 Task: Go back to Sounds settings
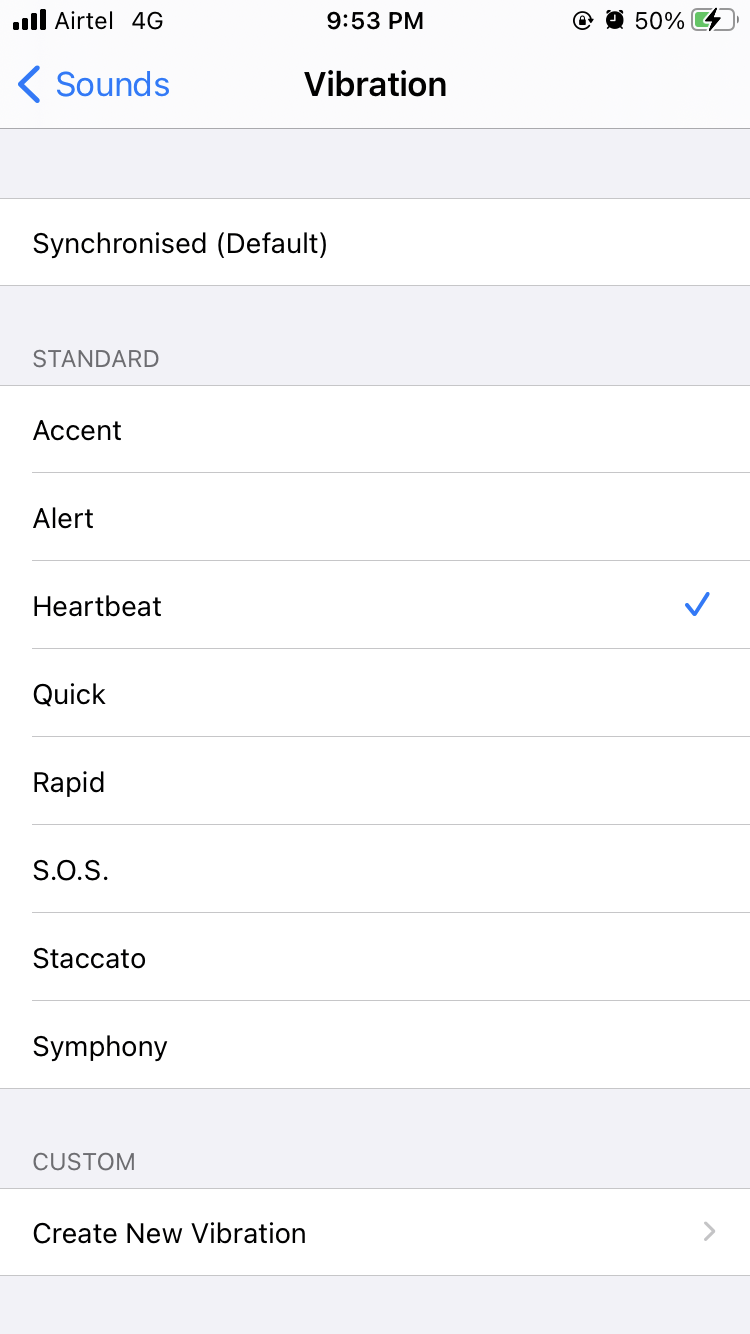click(94, 85)
